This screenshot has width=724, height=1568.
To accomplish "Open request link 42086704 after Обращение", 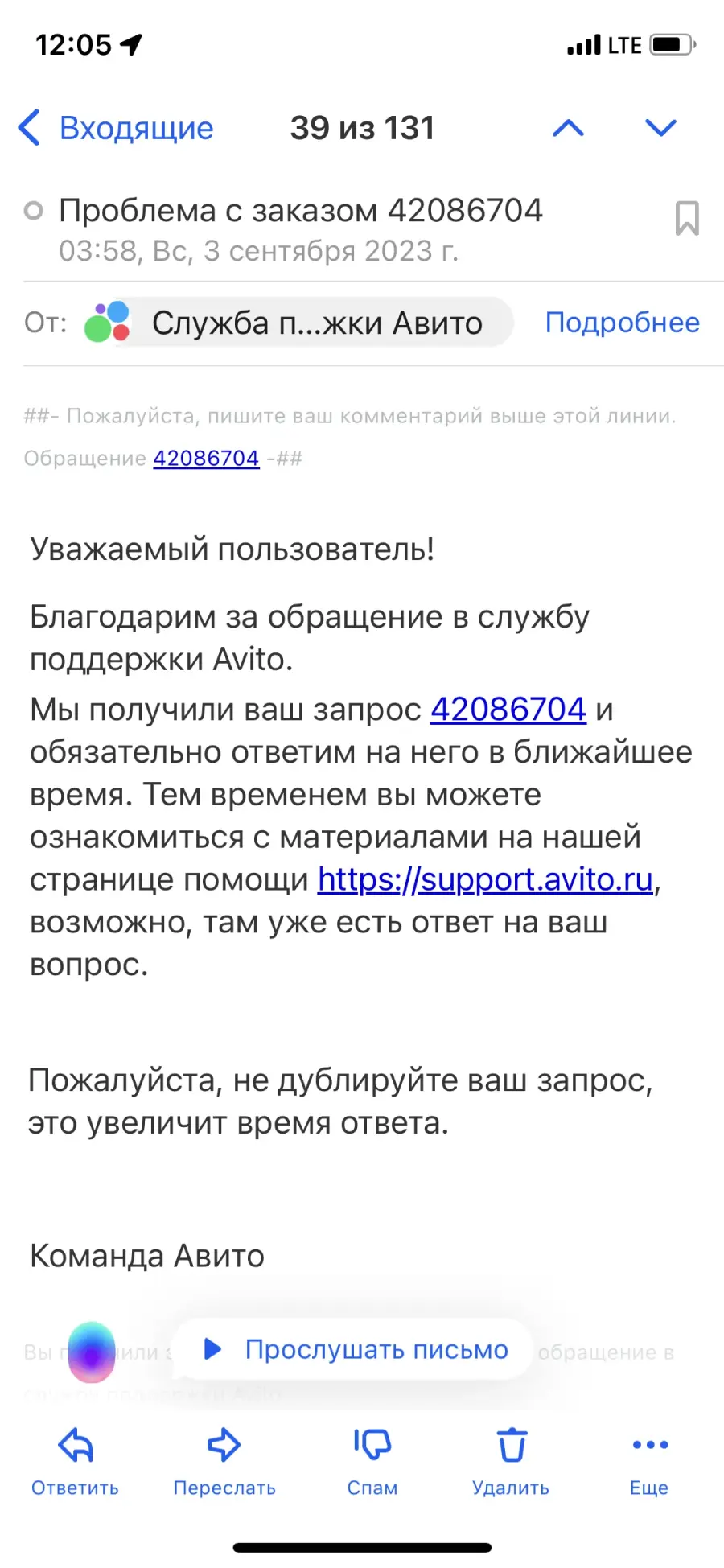I will 206,459.
